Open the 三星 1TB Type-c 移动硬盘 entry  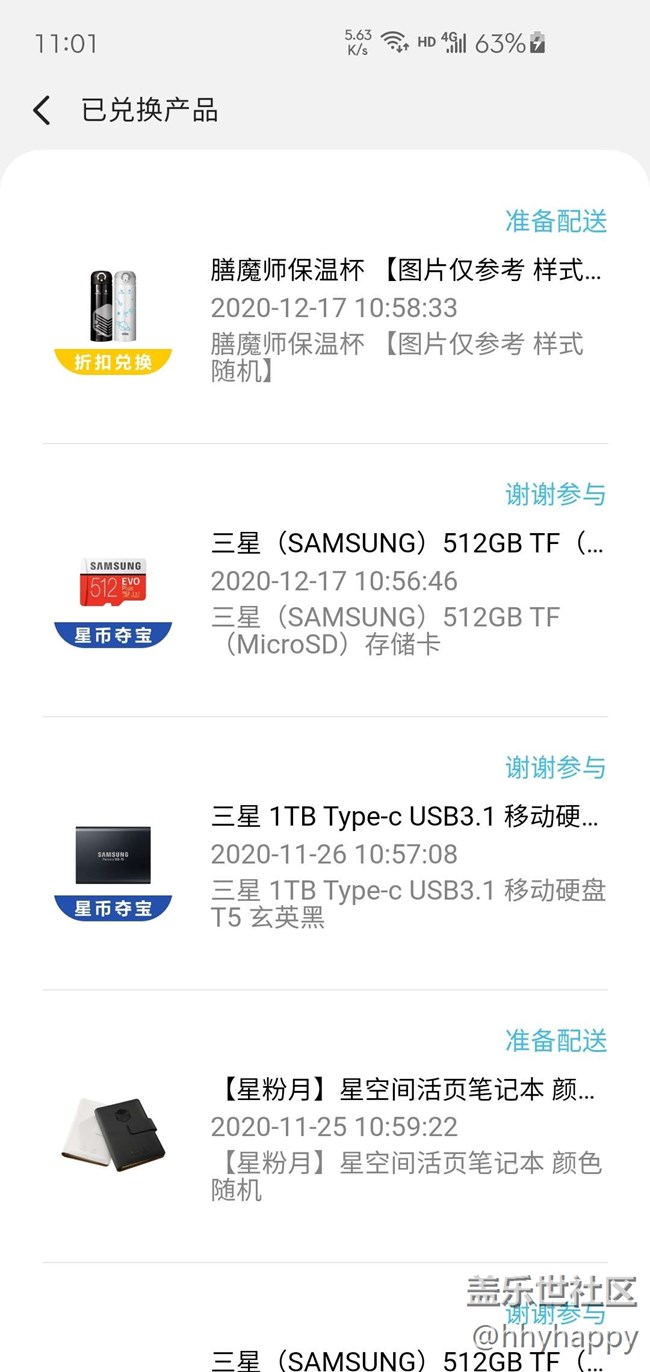pyautogui.click(x=405, y=818)
